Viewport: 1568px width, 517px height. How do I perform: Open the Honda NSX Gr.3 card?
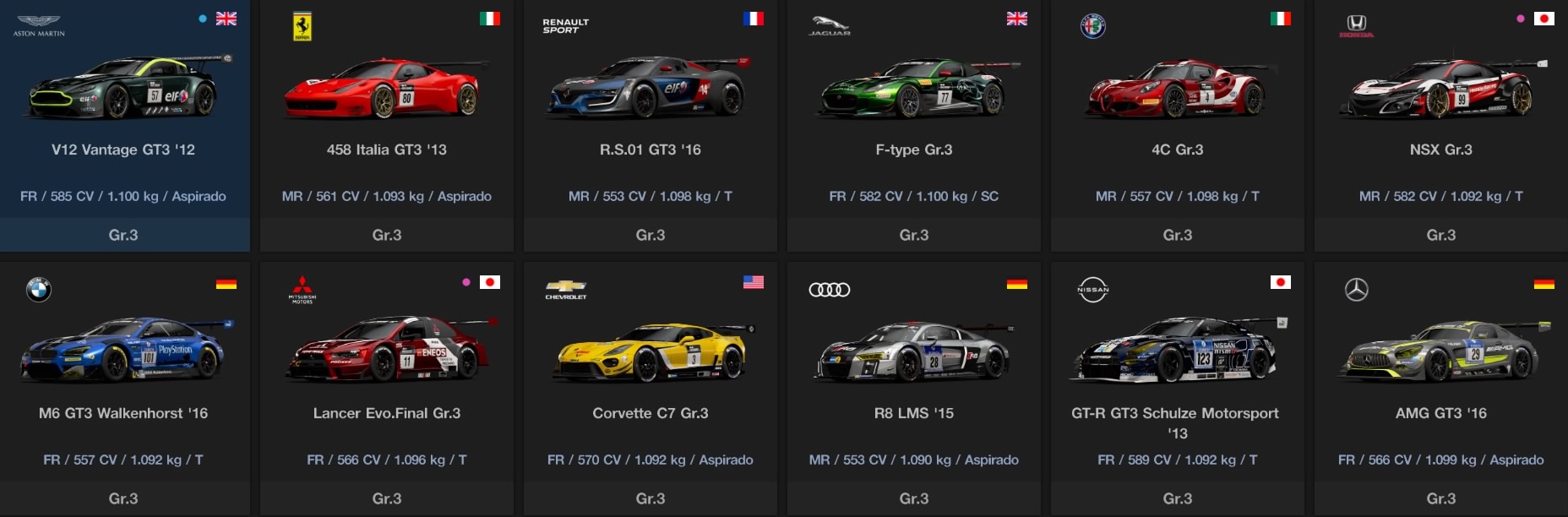[1441, 126]
